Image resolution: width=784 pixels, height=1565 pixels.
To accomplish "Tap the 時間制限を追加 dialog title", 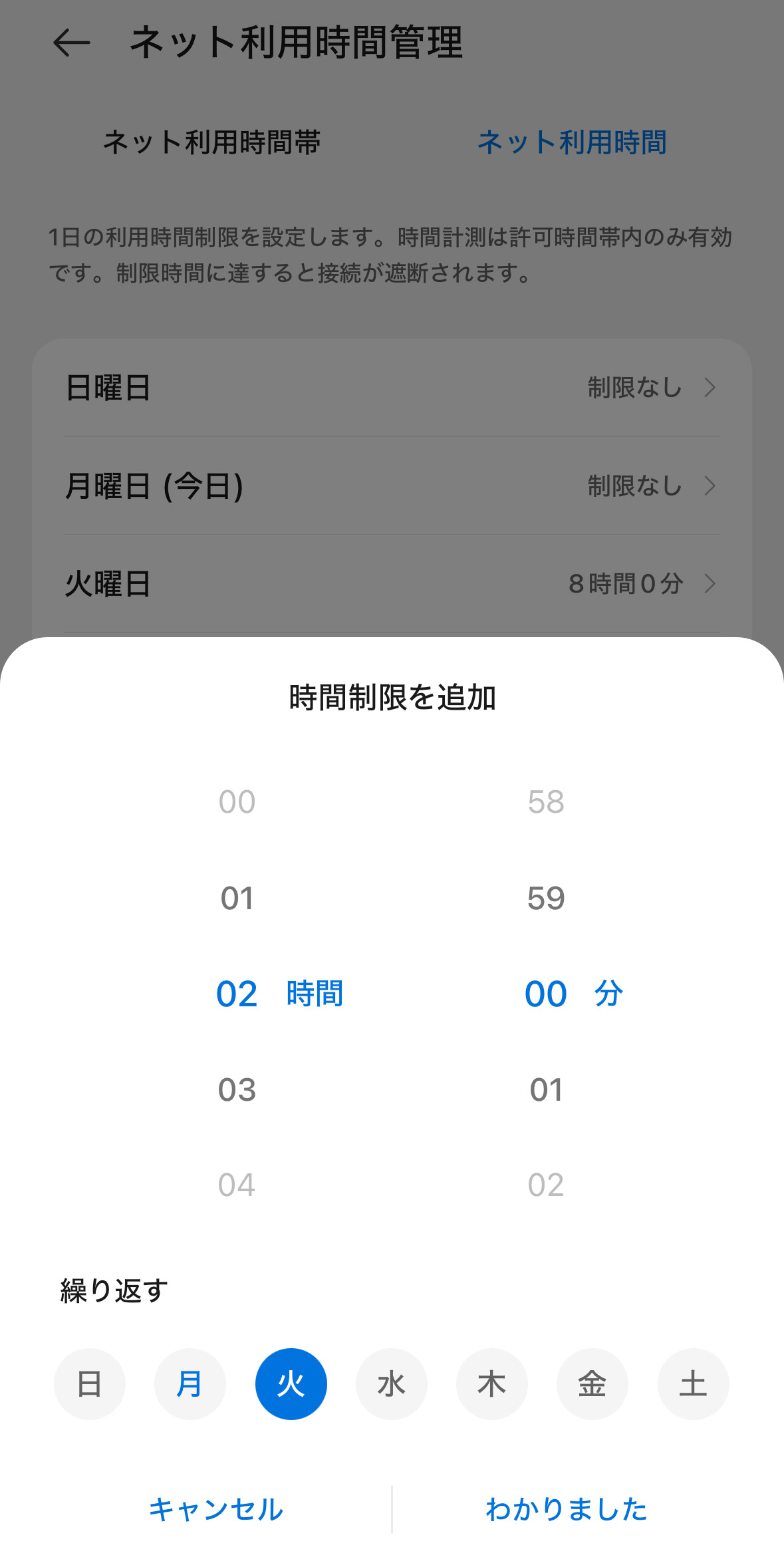I will click(392, 697).
